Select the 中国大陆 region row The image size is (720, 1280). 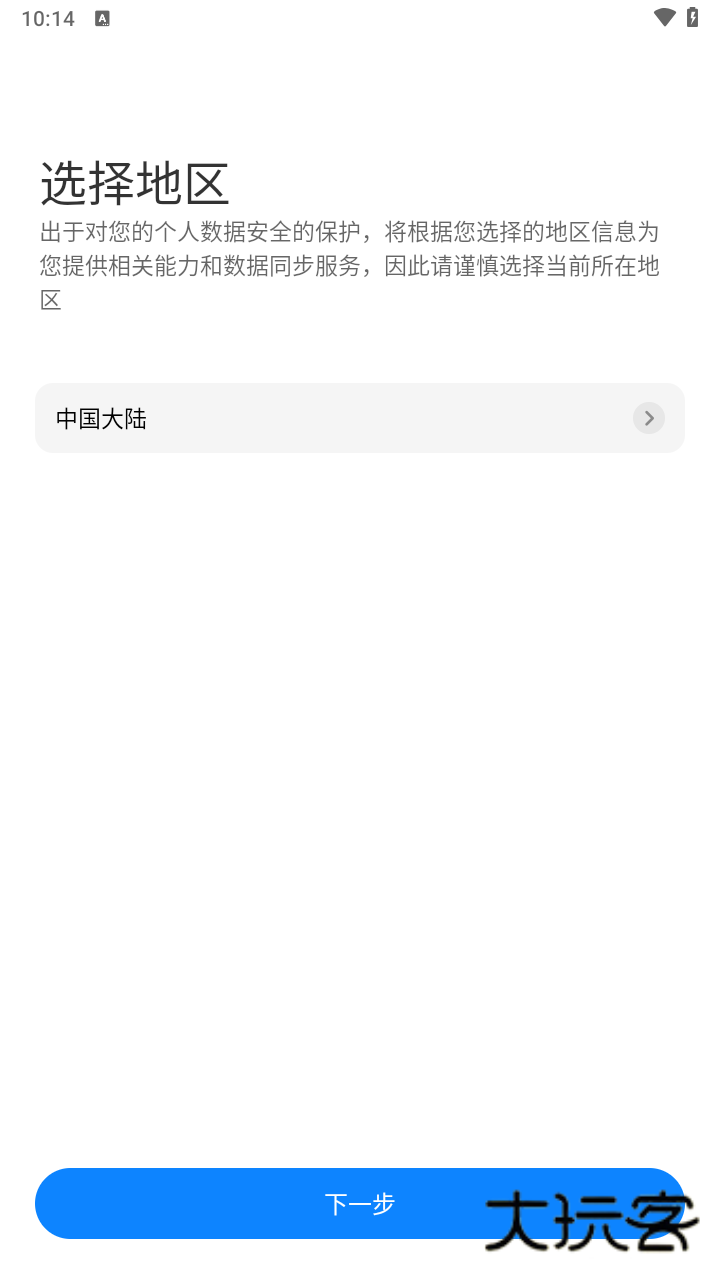(360, 418)
